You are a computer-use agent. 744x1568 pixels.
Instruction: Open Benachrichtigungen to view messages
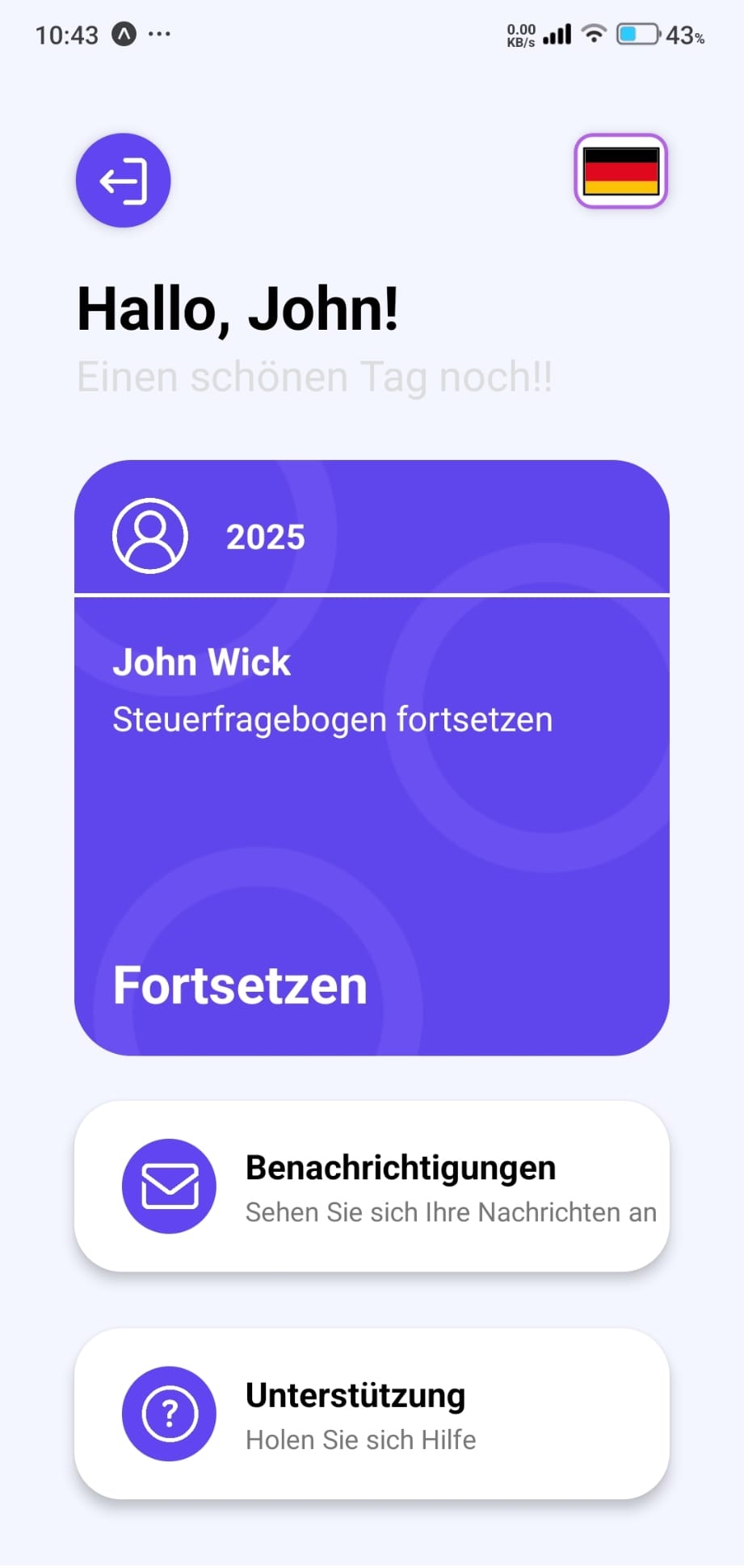pos(372,1186)
